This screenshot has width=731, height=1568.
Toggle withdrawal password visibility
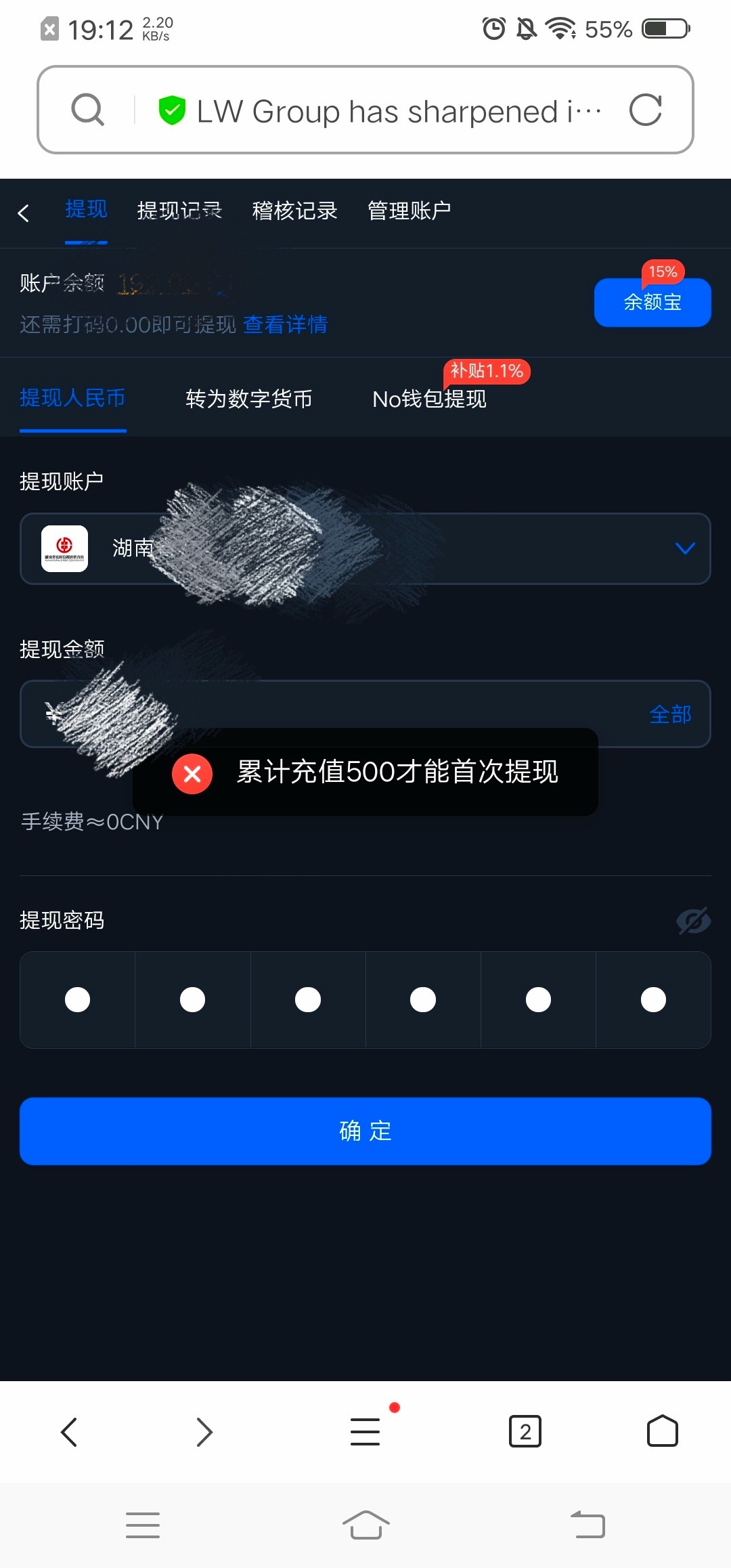coord(693,921)
